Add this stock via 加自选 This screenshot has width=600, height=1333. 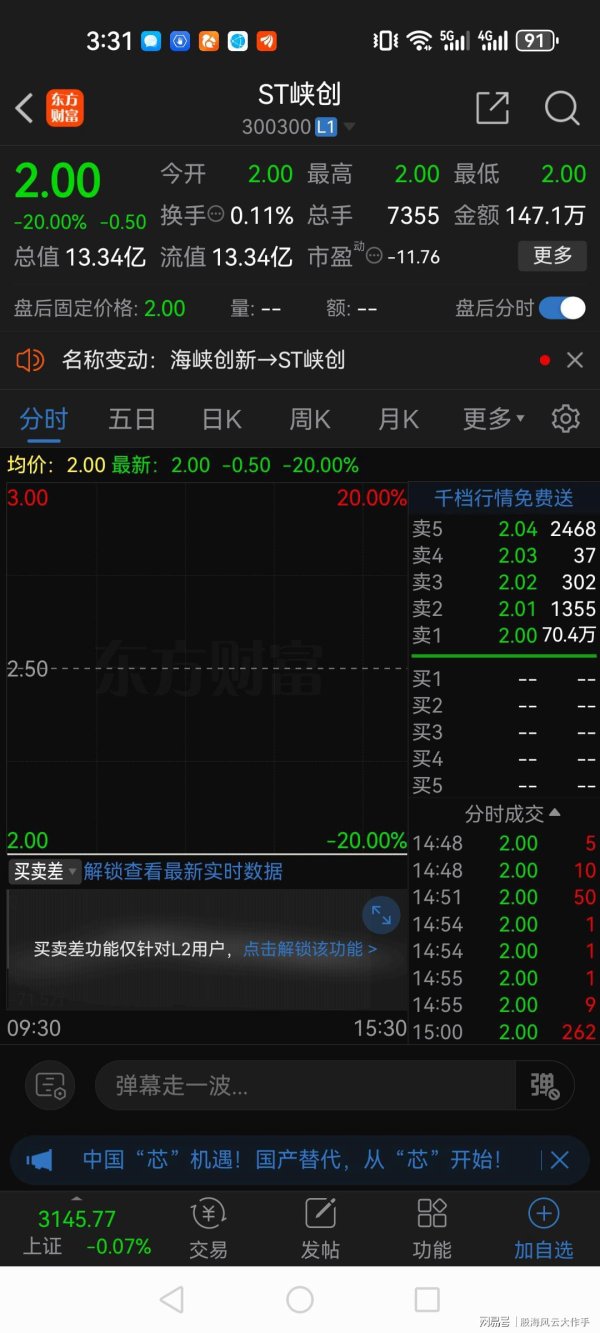[543, 1229]
